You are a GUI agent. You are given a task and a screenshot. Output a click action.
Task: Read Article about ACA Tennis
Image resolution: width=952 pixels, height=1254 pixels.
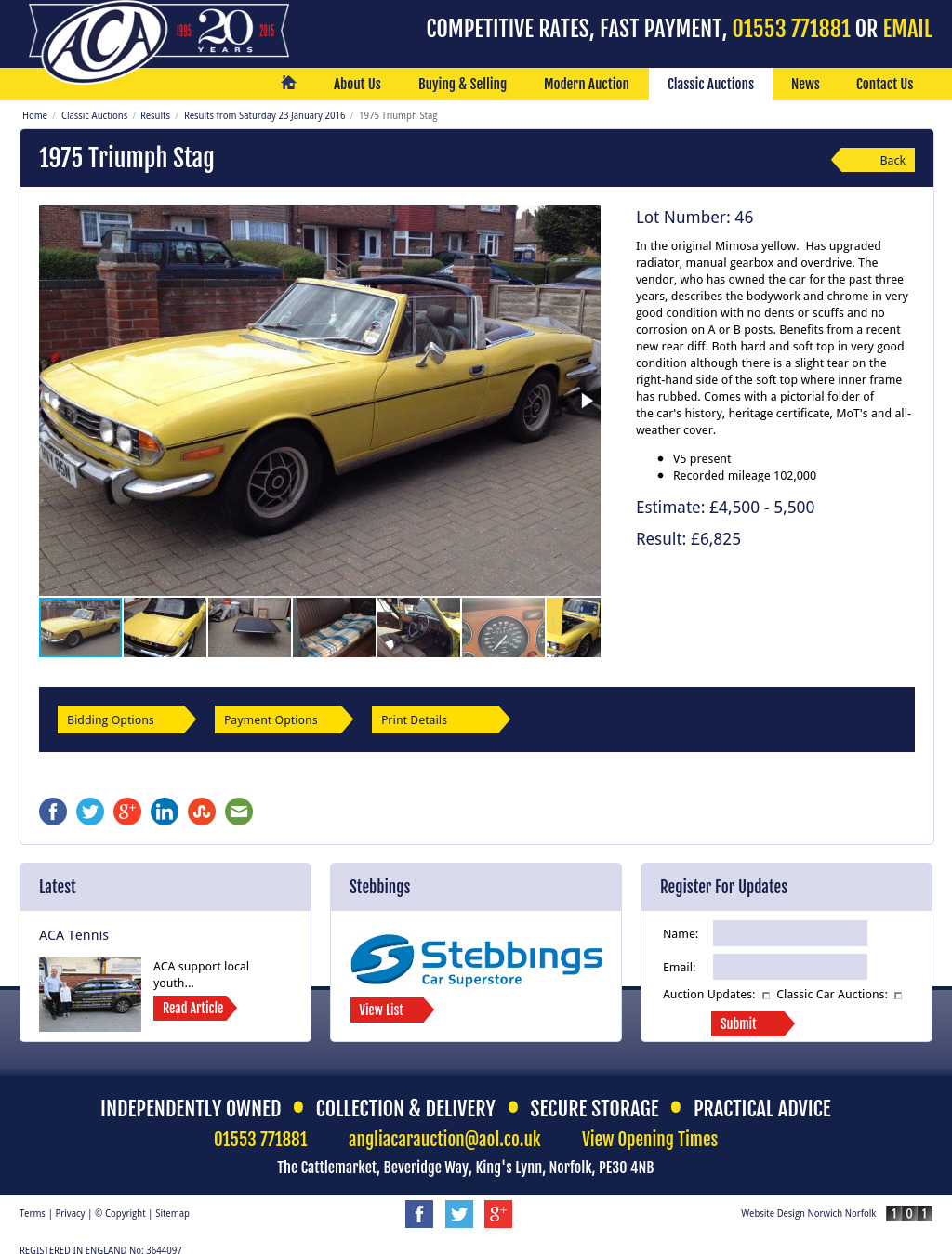click(x=193, y=1008)
